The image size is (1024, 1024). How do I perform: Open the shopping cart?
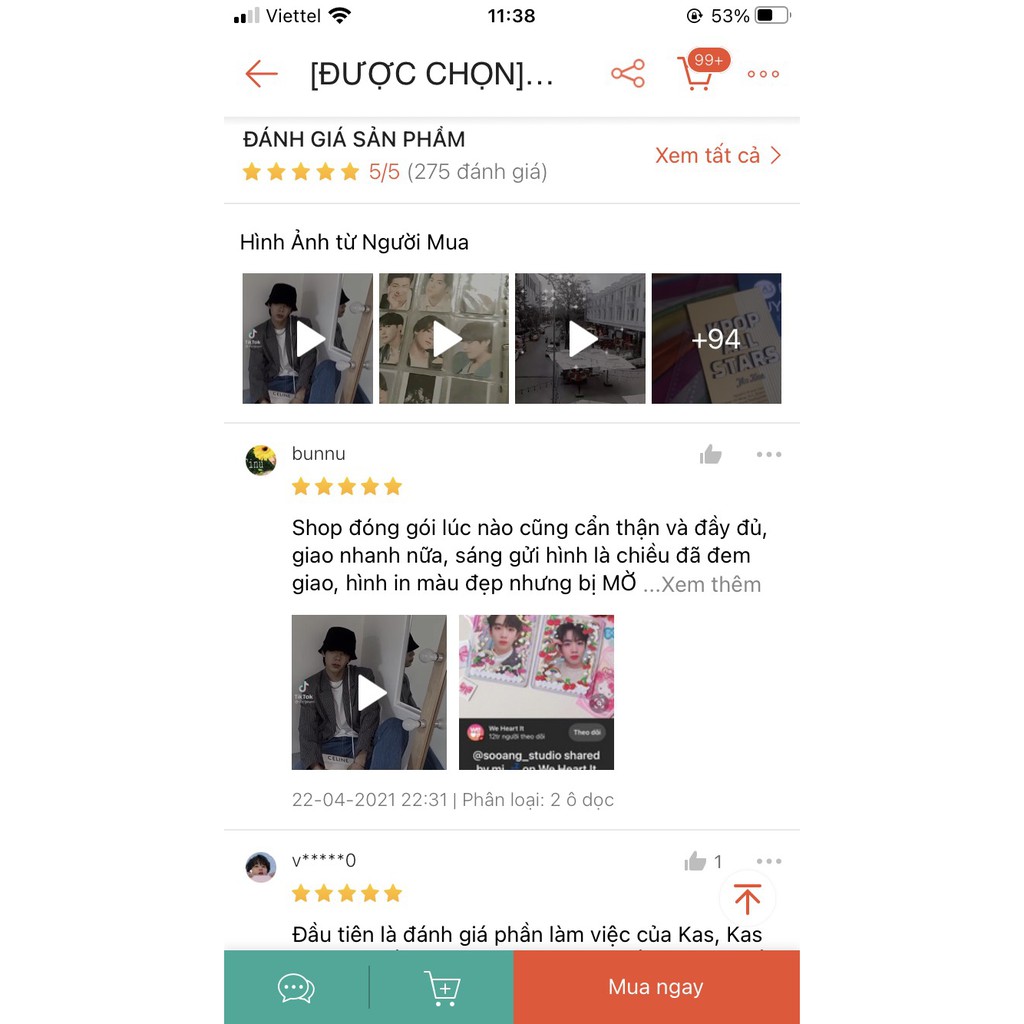coord(696,74)
